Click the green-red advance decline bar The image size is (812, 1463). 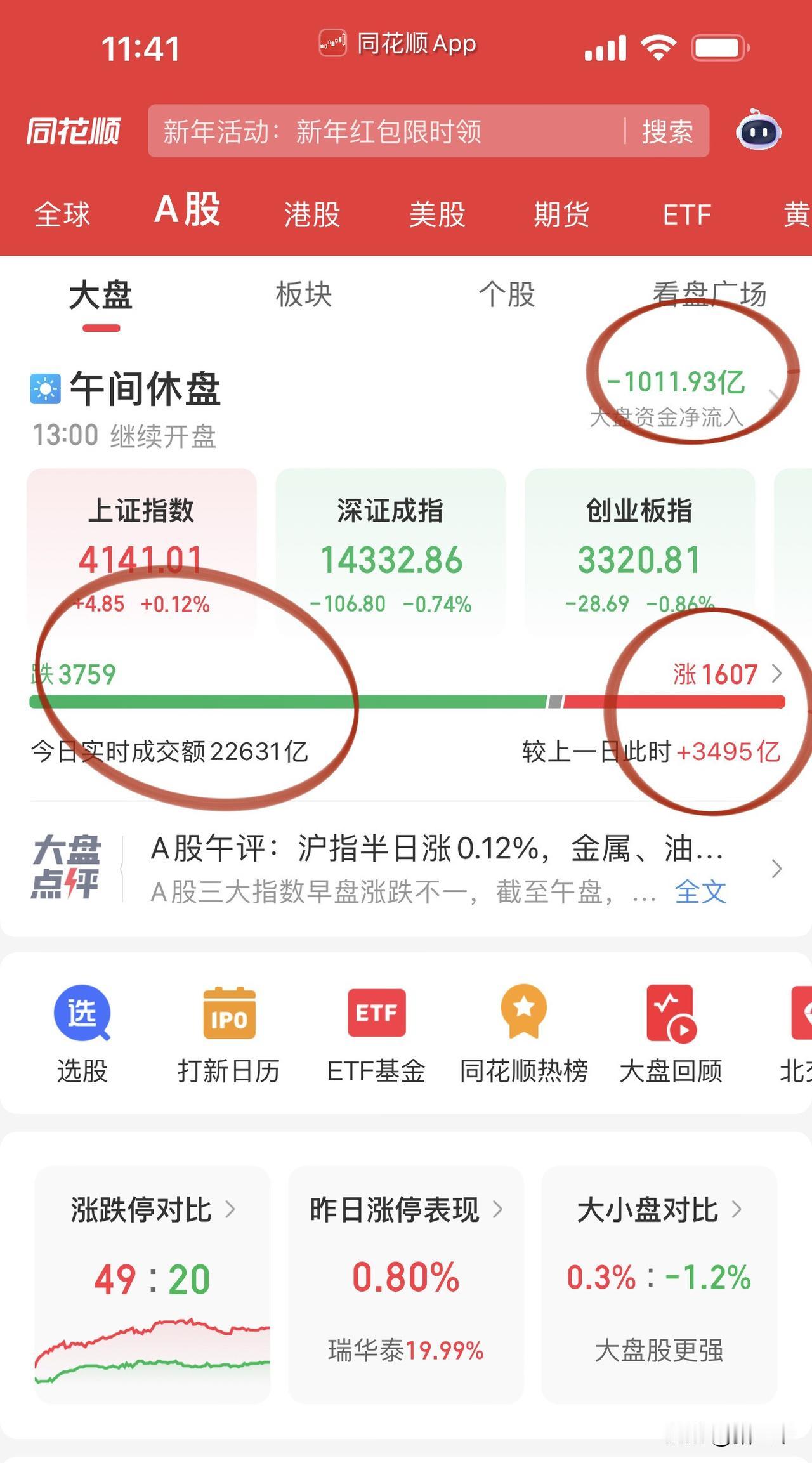coord(406,701)
